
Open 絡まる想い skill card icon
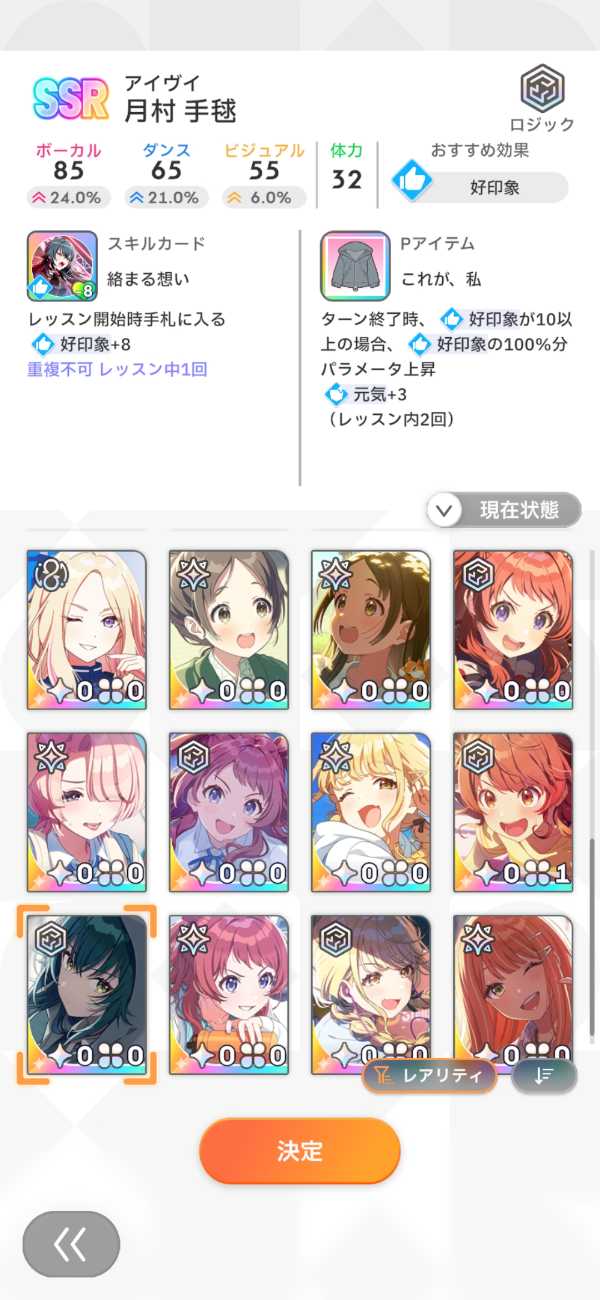click(x=62, y=266)
